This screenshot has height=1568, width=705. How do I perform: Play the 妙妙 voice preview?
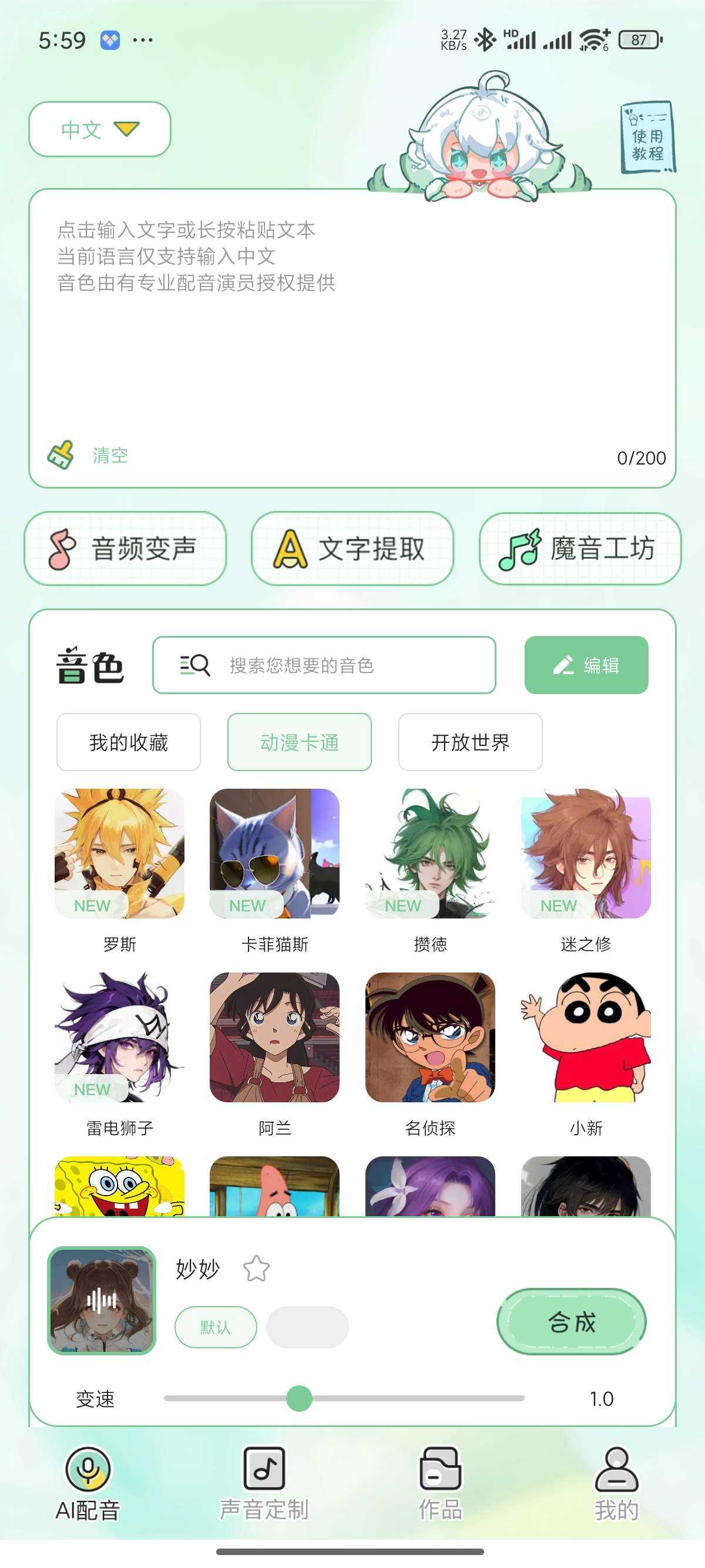tap(102, 1301)
